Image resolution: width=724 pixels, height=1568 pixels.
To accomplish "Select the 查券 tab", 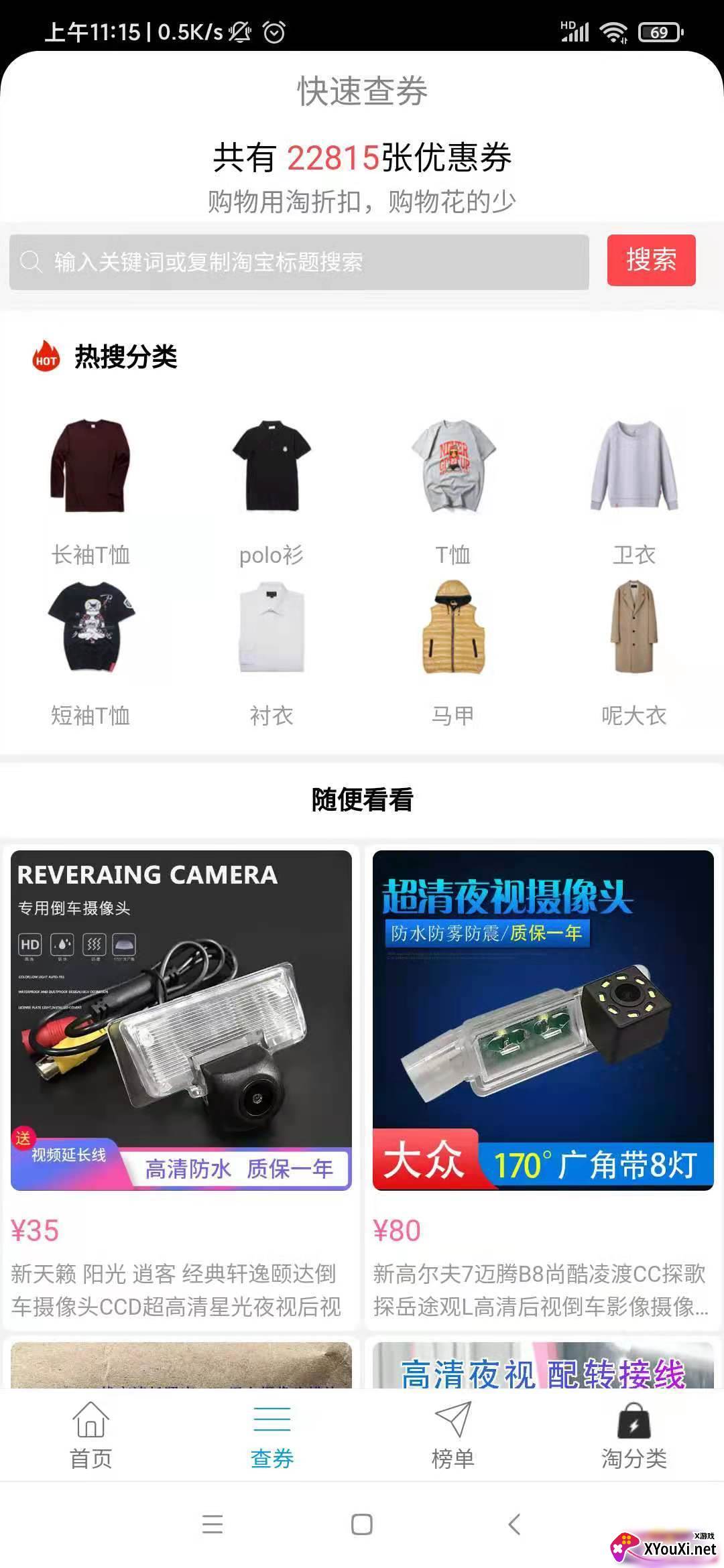I will pyautogui.click(x=271, y=1435).
